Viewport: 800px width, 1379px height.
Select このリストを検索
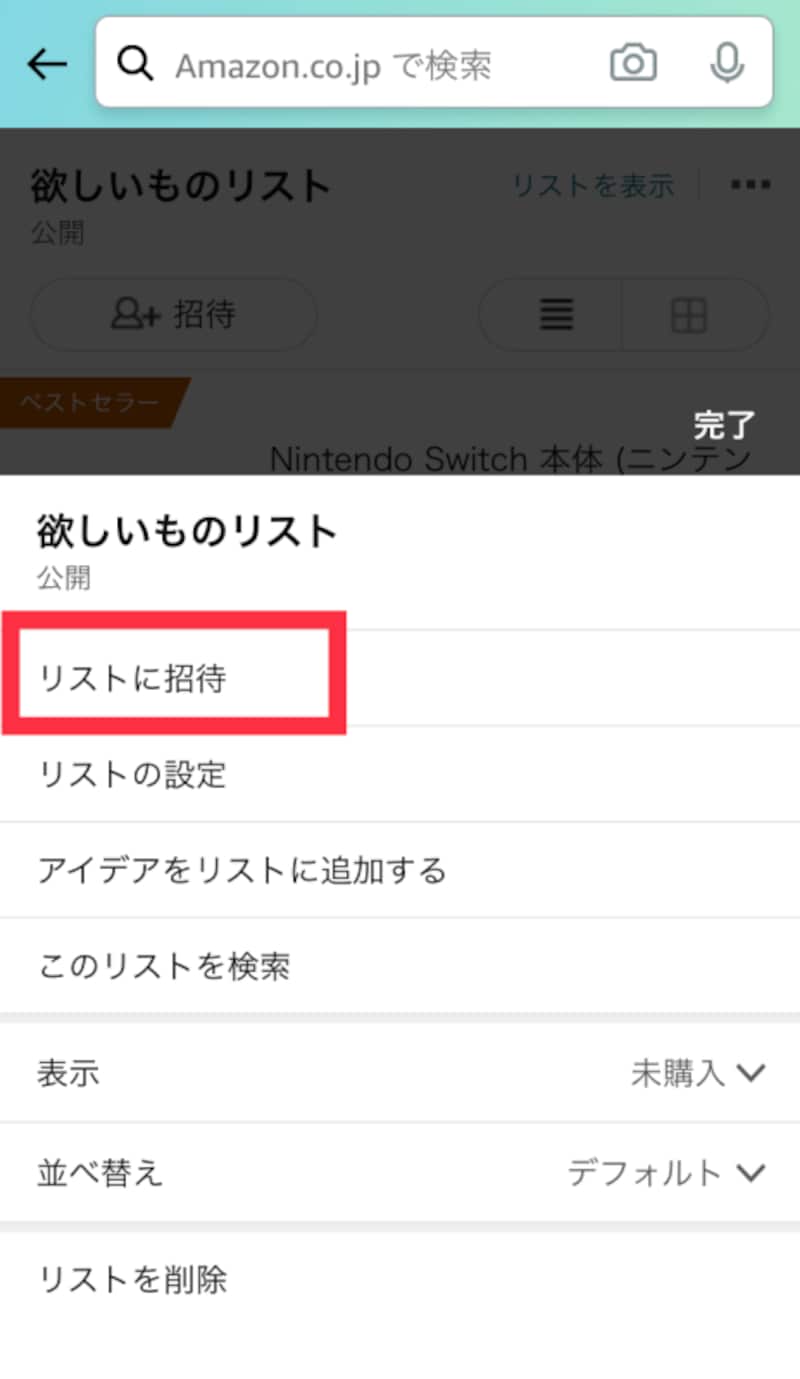pyautogui.click(x=164, y=966)
